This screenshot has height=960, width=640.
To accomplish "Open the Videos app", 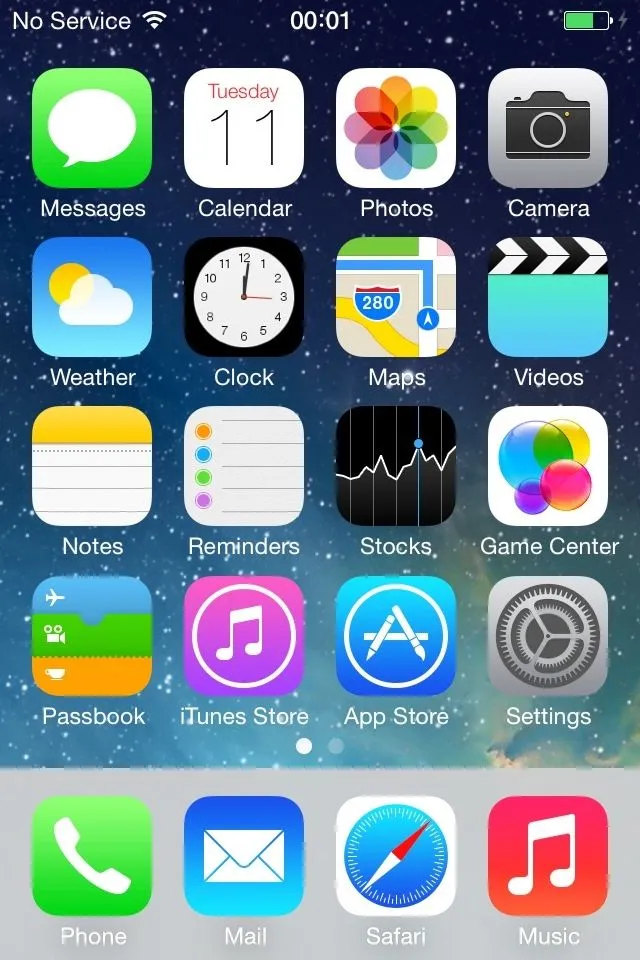I will (548, 297).
